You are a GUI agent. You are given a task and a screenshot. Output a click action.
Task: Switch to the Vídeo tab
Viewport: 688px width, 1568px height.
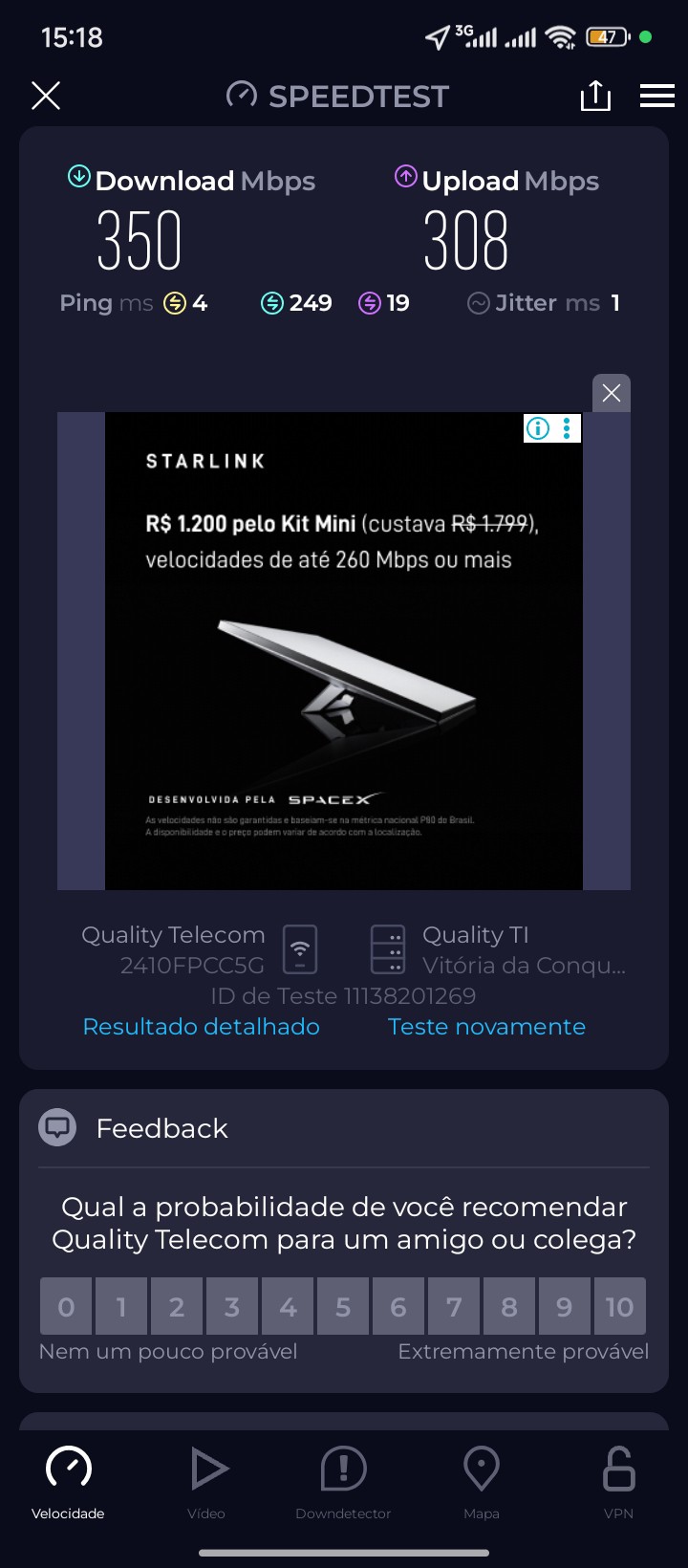point(206,1482)
